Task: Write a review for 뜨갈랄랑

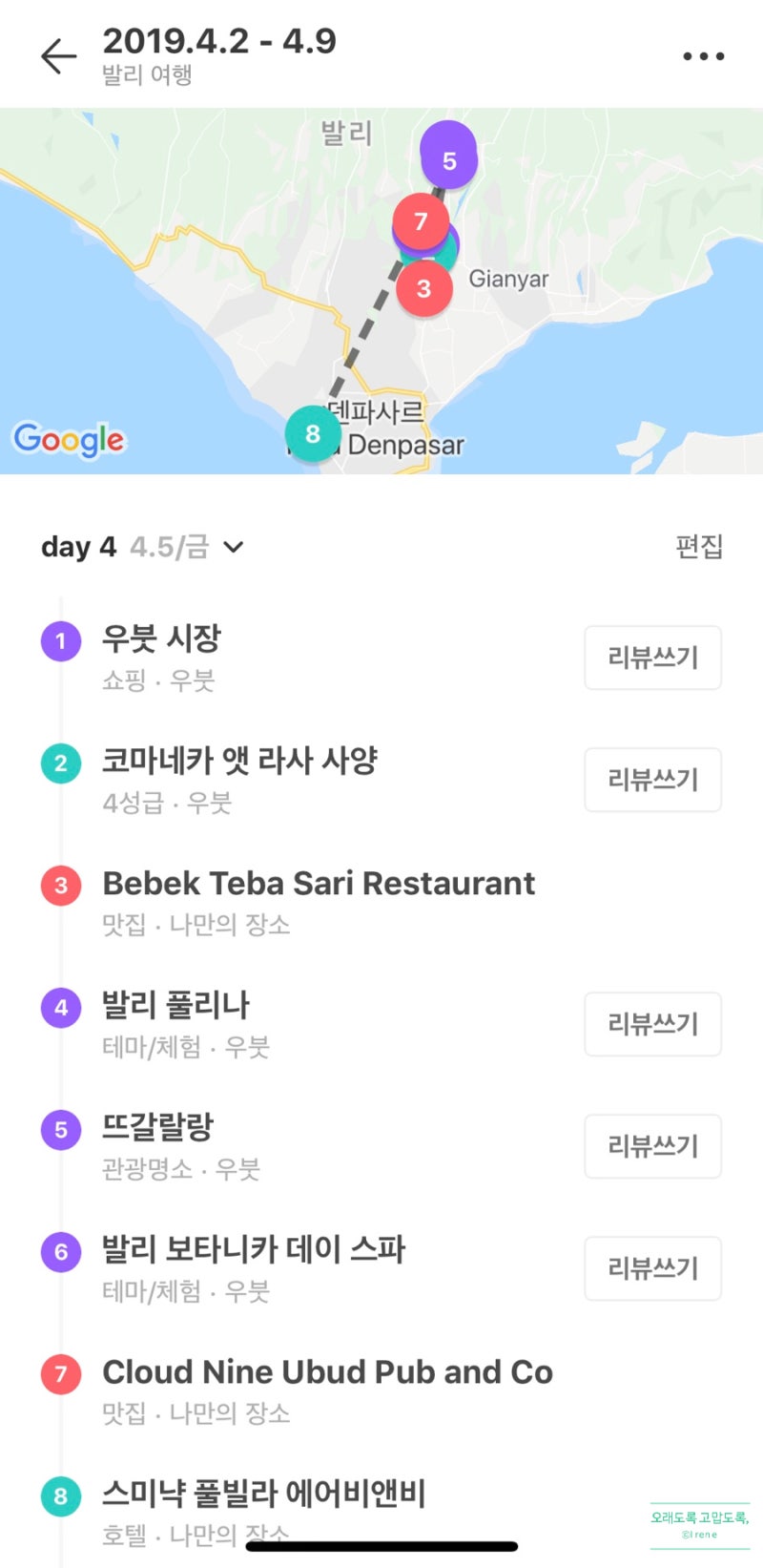Action: [x=653, y=1146]
